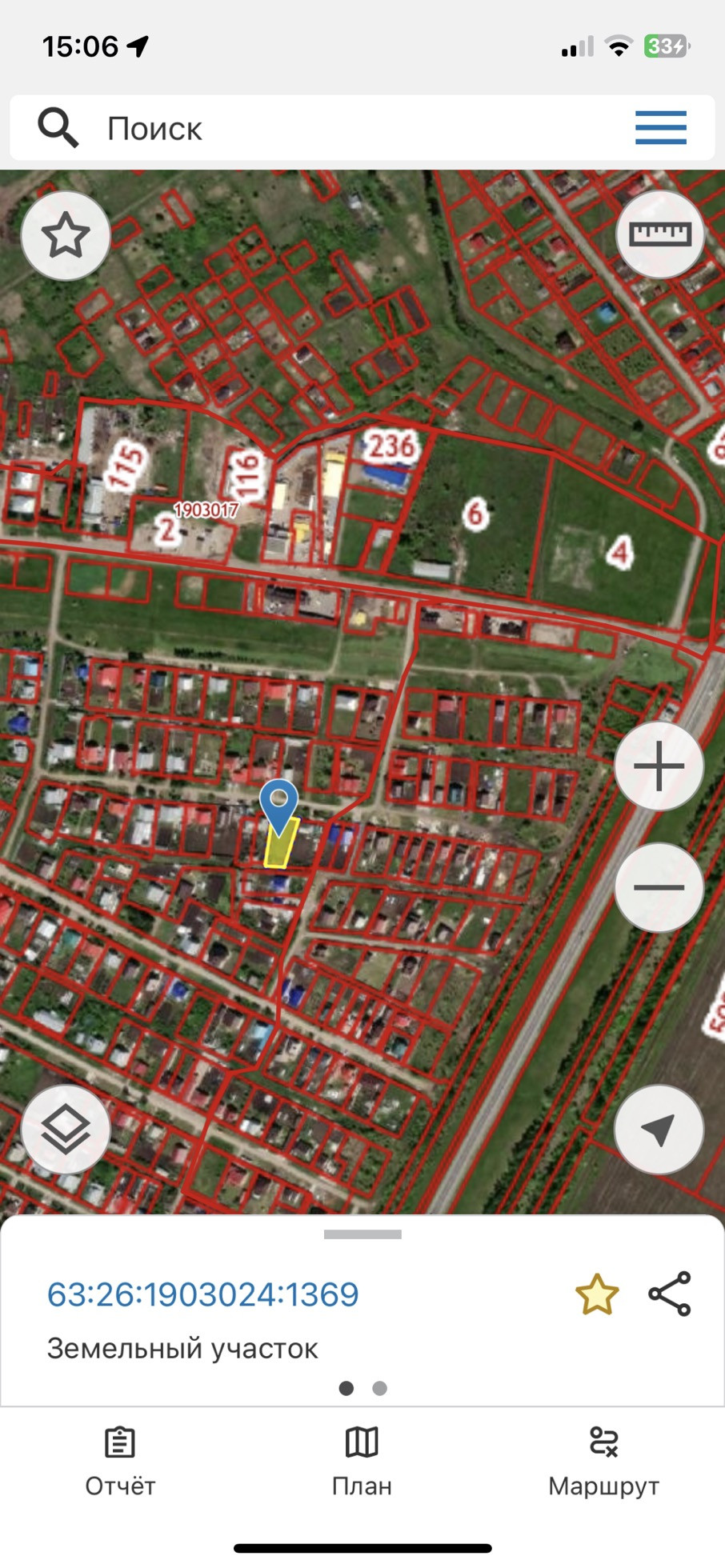Image resolution: width=725 pixels, height=1568 pixels.
Task: Open the Отчёт report
Action: [120, 1462]
